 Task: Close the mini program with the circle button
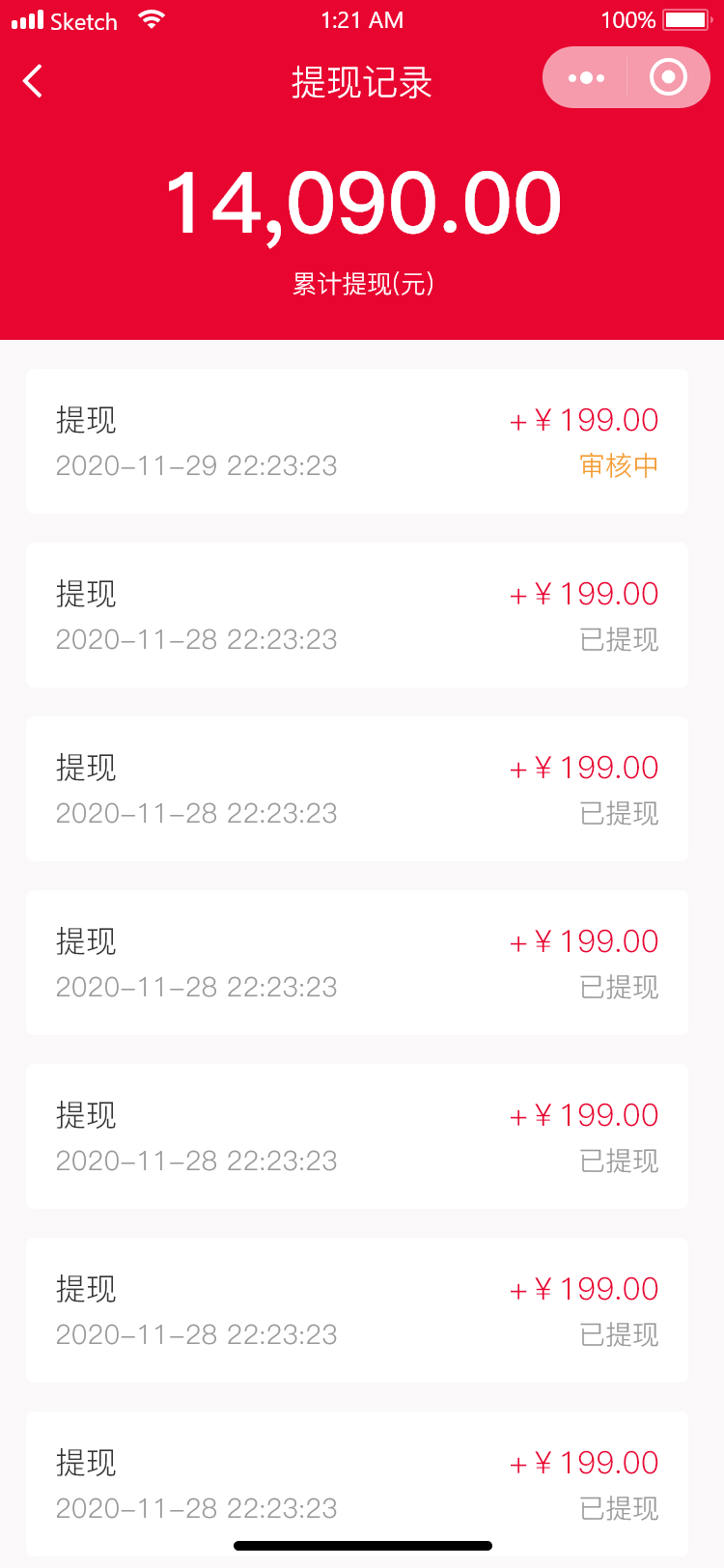coord(668,78)
